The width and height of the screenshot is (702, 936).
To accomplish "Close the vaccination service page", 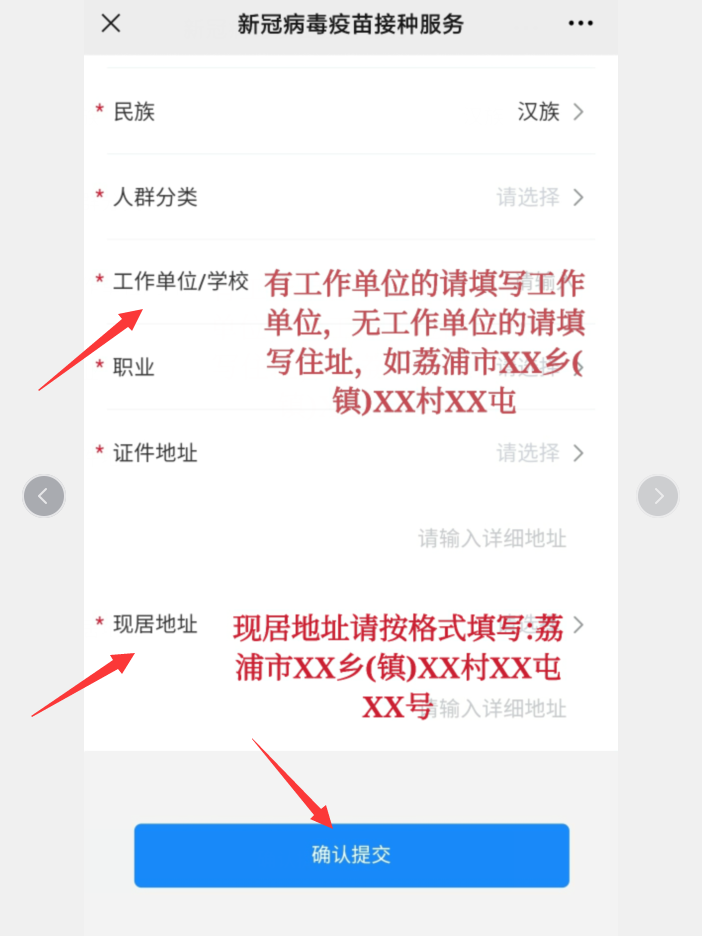I will (111, 24).
